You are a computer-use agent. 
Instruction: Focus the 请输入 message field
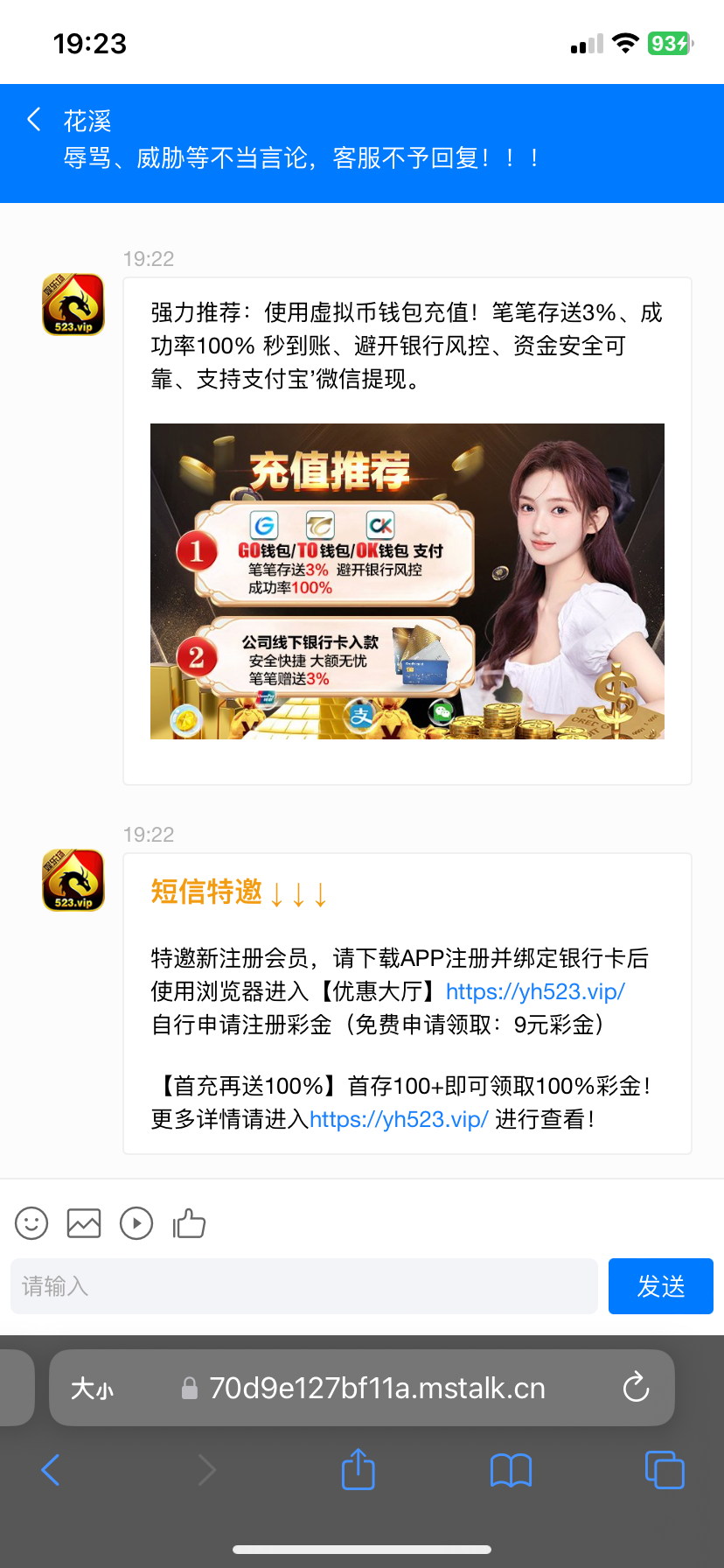(303, 1286)
